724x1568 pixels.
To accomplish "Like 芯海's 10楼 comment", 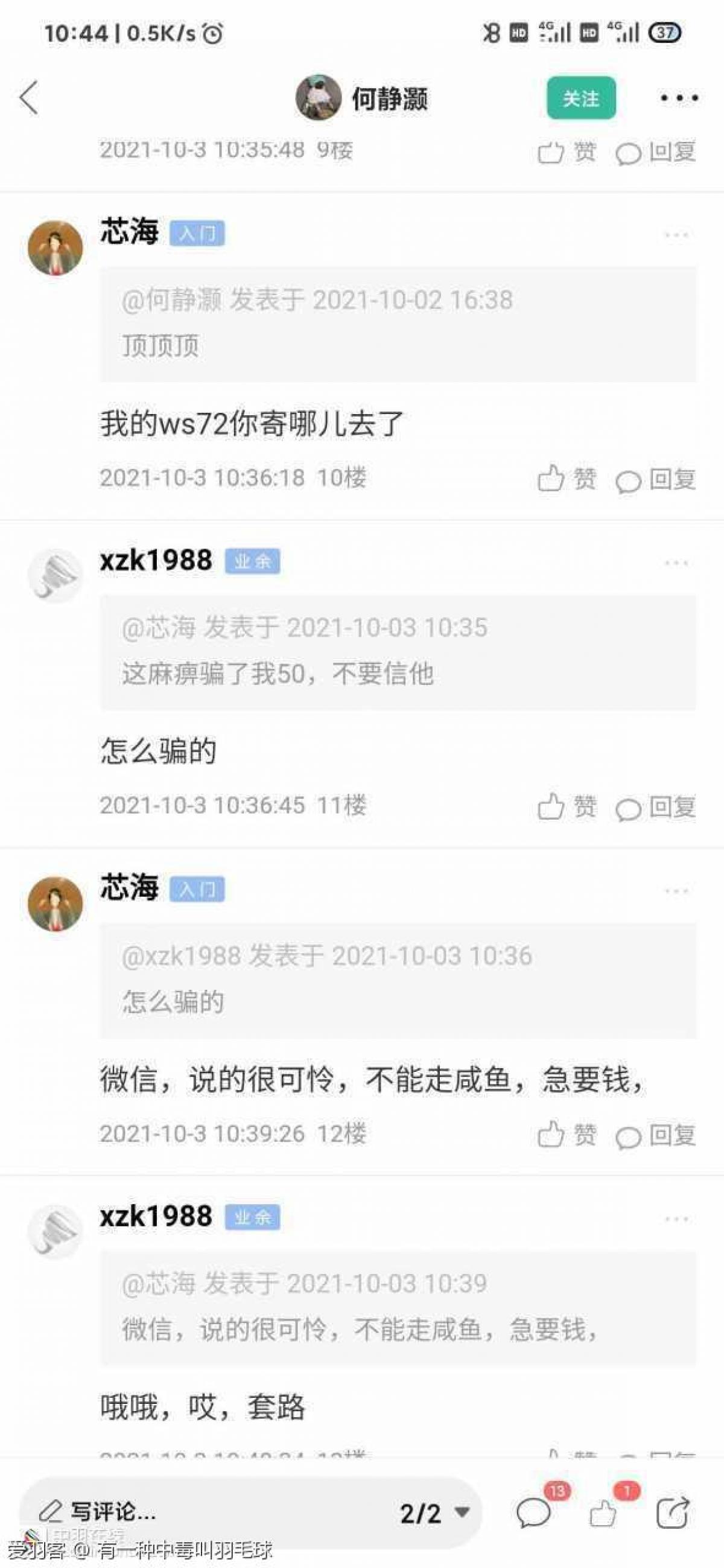I will (566, 479).
